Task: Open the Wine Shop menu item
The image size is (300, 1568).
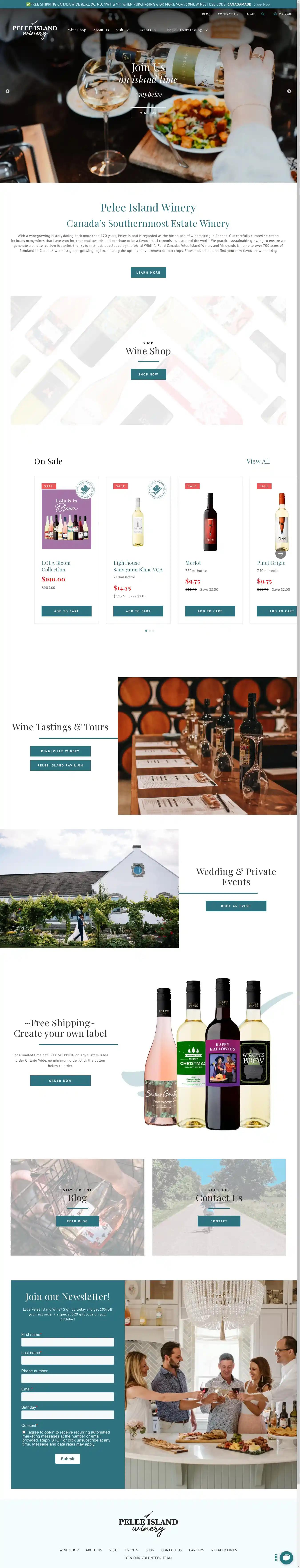Action: click(x=77, y=30)
